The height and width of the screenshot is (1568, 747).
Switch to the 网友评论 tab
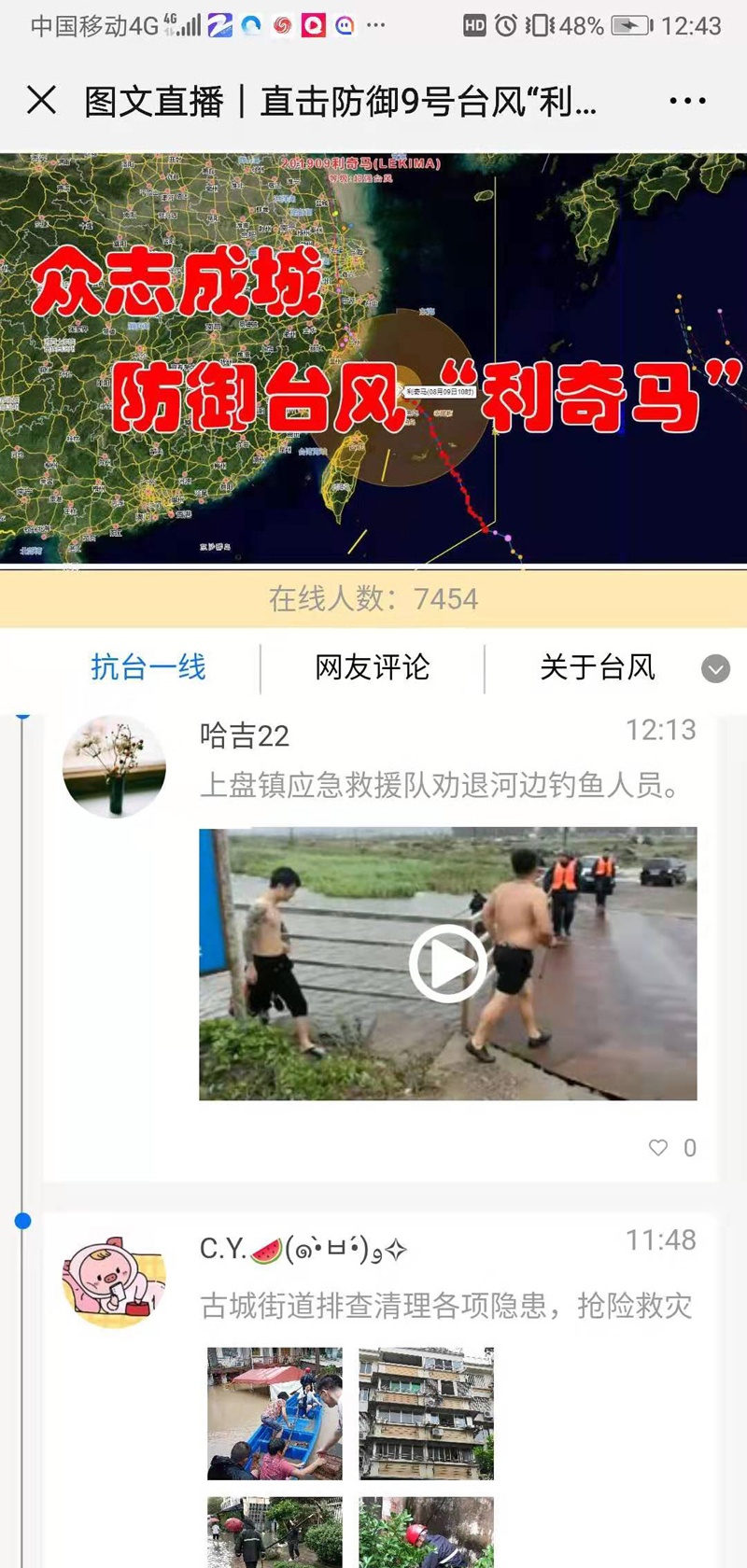coord(372,667)
